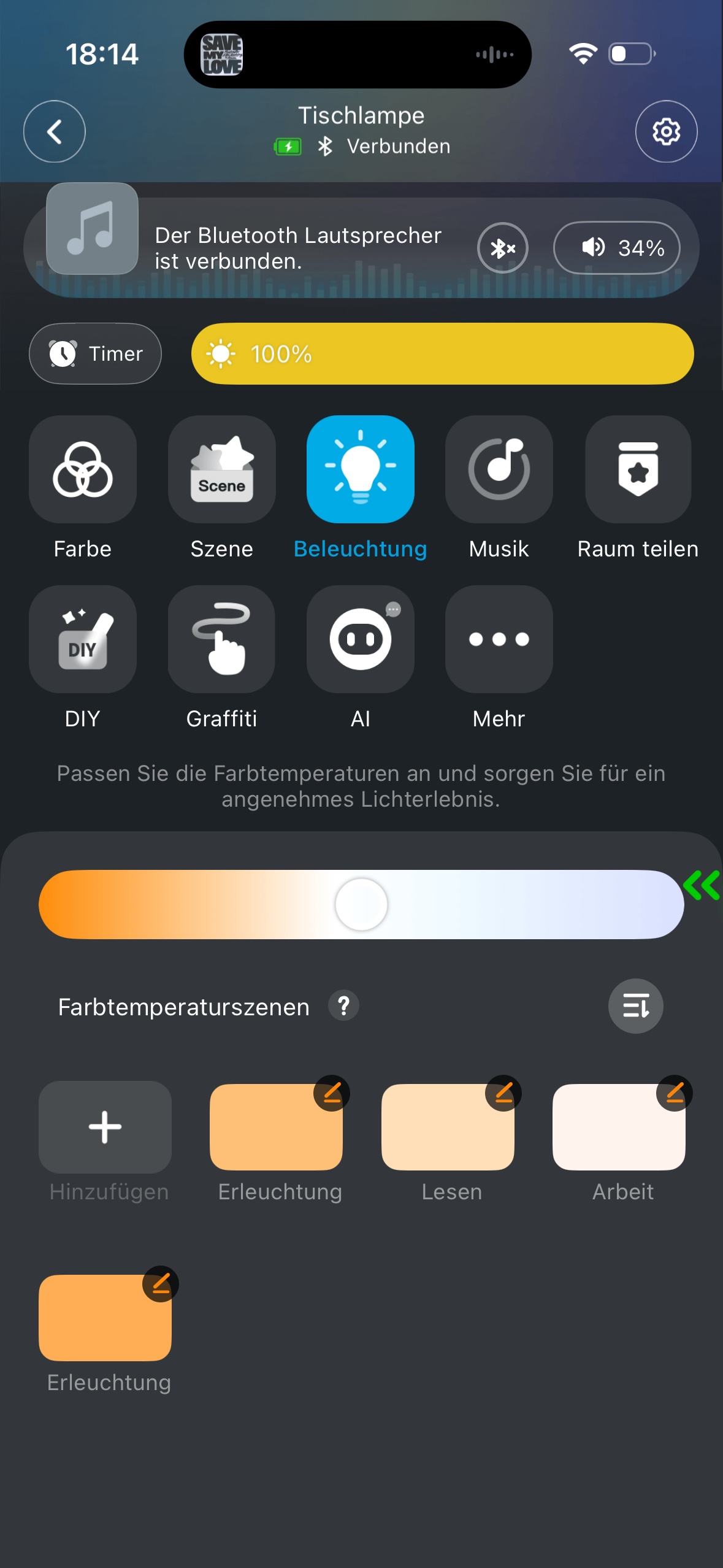Edit the Arbeit scene

point(674,1093)
